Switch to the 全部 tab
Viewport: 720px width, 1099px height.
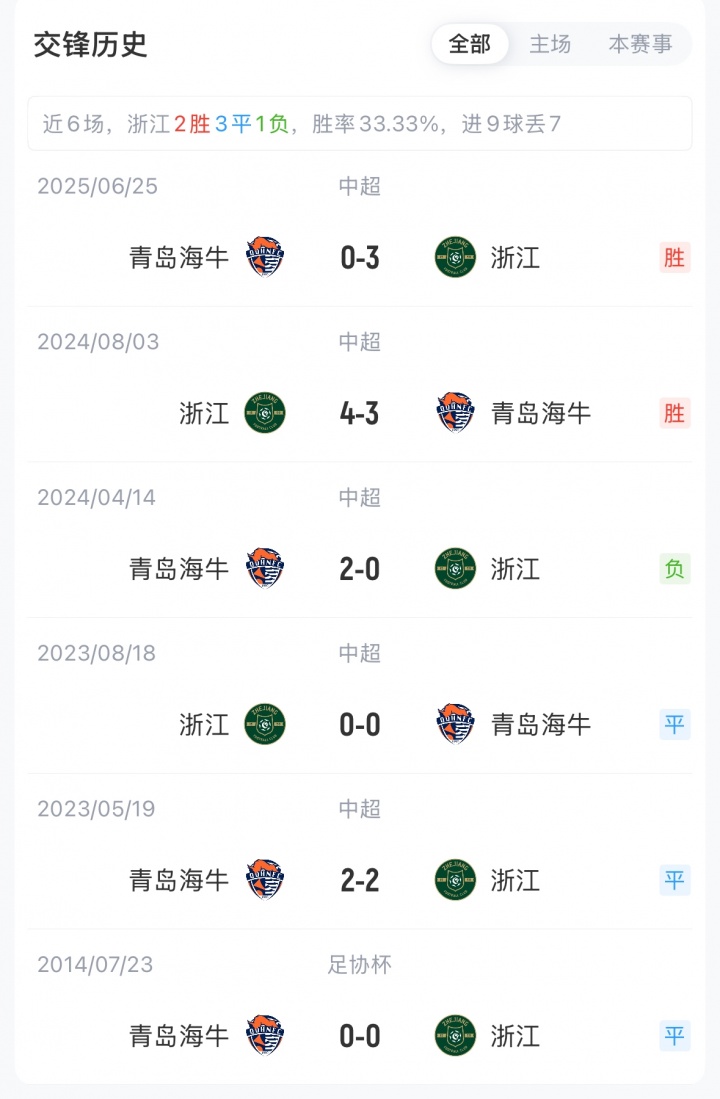click(470, 44)
